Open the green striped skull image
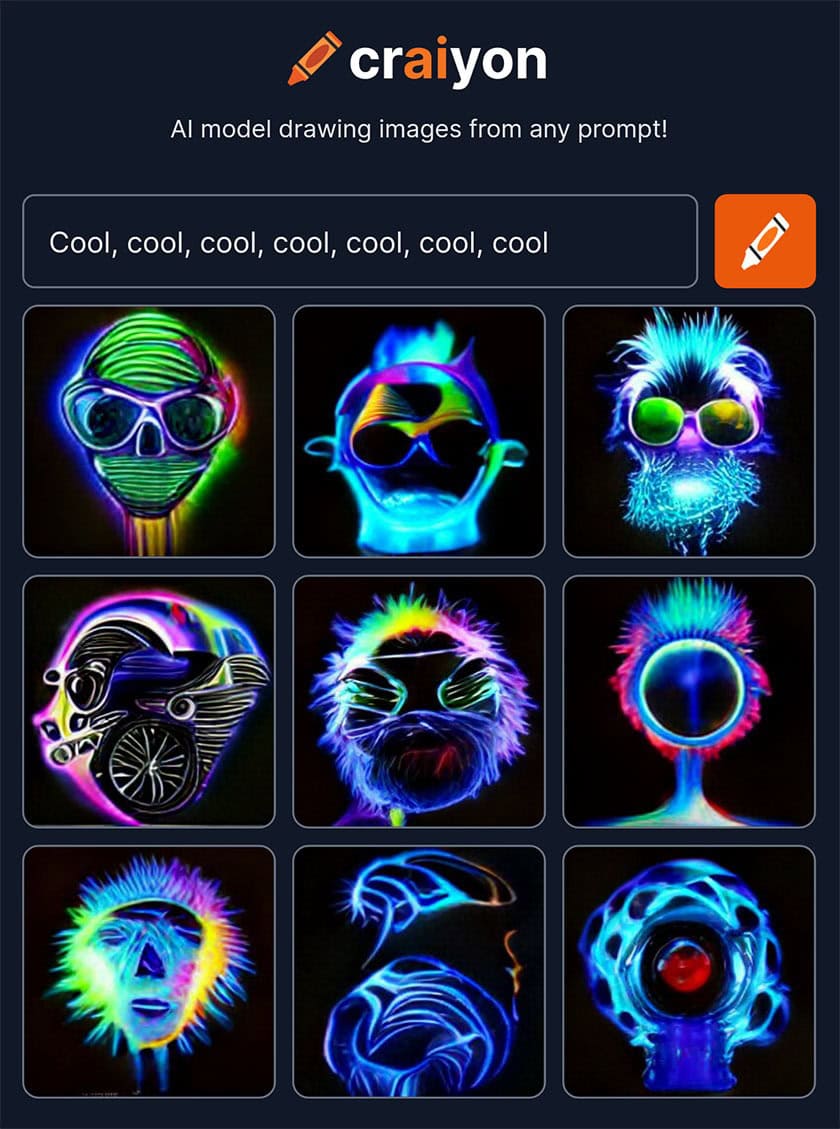This screenshot has width=840, height=1129. 149,431
